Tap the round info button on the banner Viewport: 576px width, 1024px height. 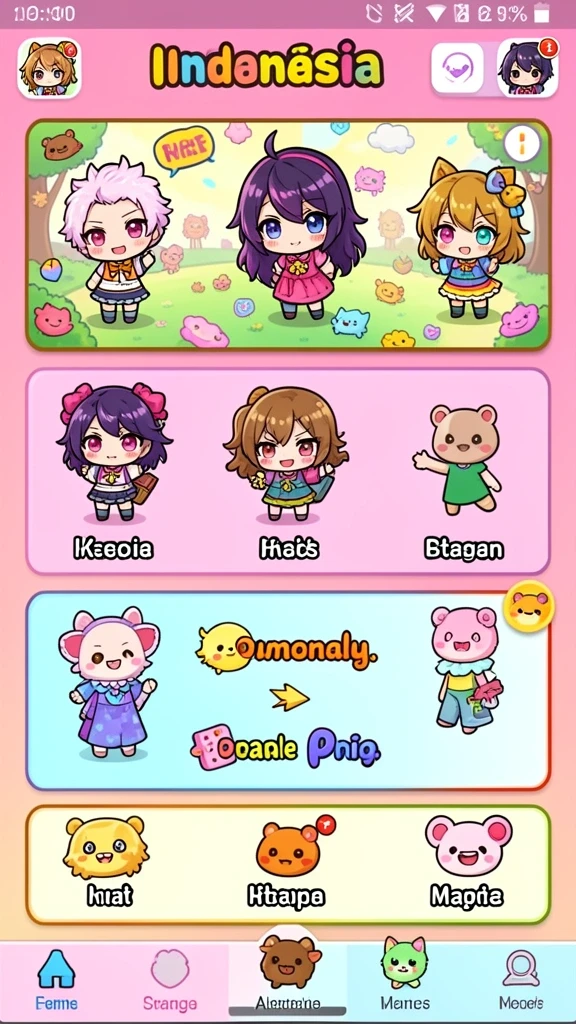[x=522, y=143]
